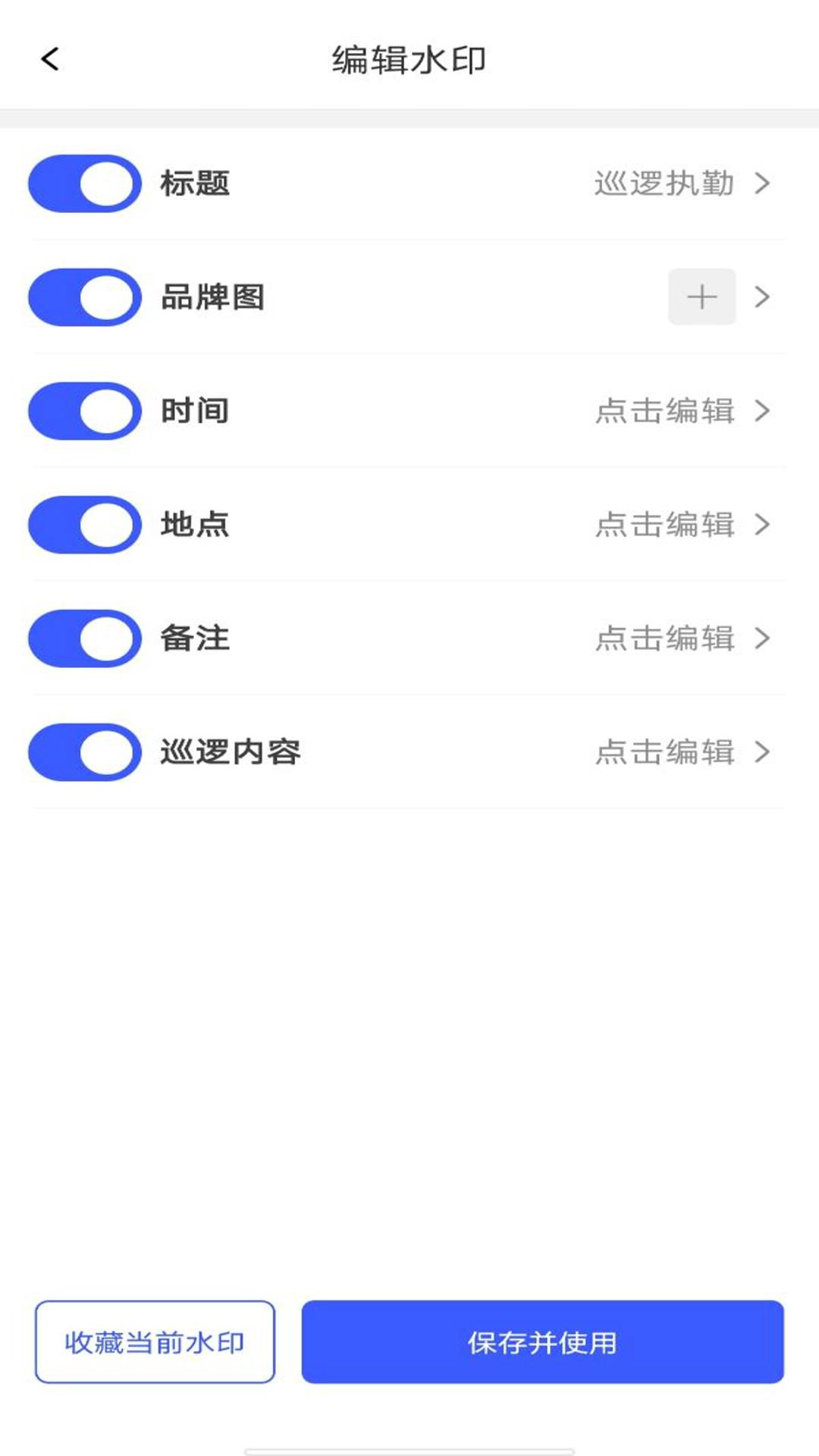
Task: Click the 收藏当前水印 button
Action: (154, 1341)
